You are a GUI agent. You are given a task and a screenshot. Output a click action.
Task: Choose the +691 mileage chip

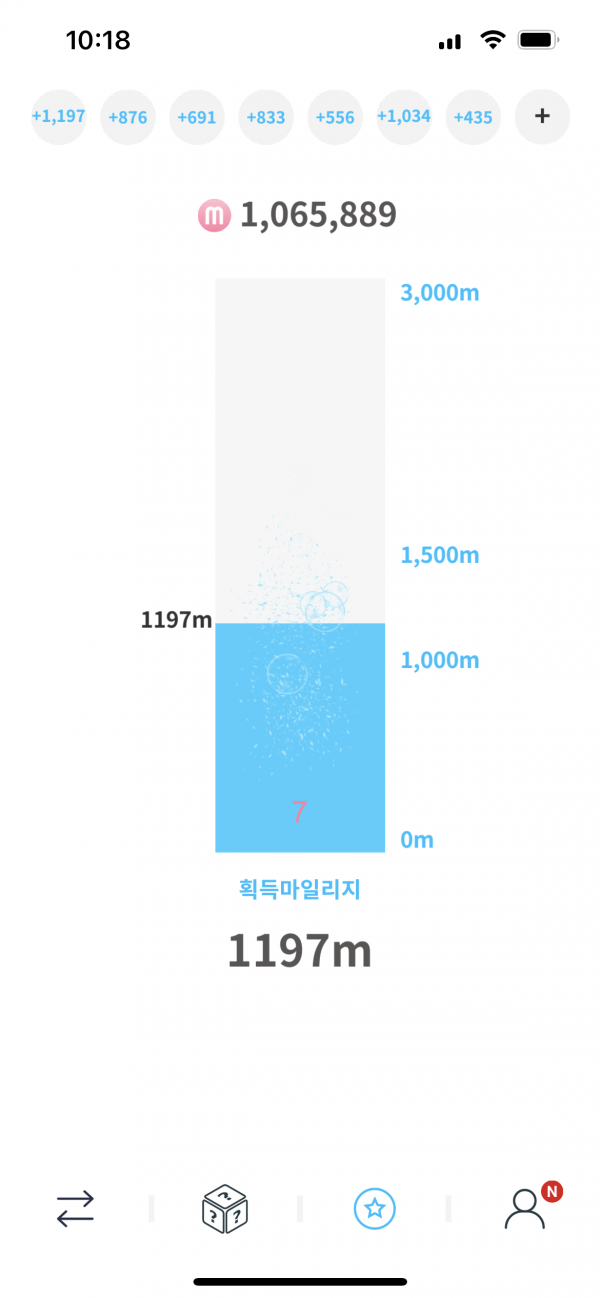196,117
